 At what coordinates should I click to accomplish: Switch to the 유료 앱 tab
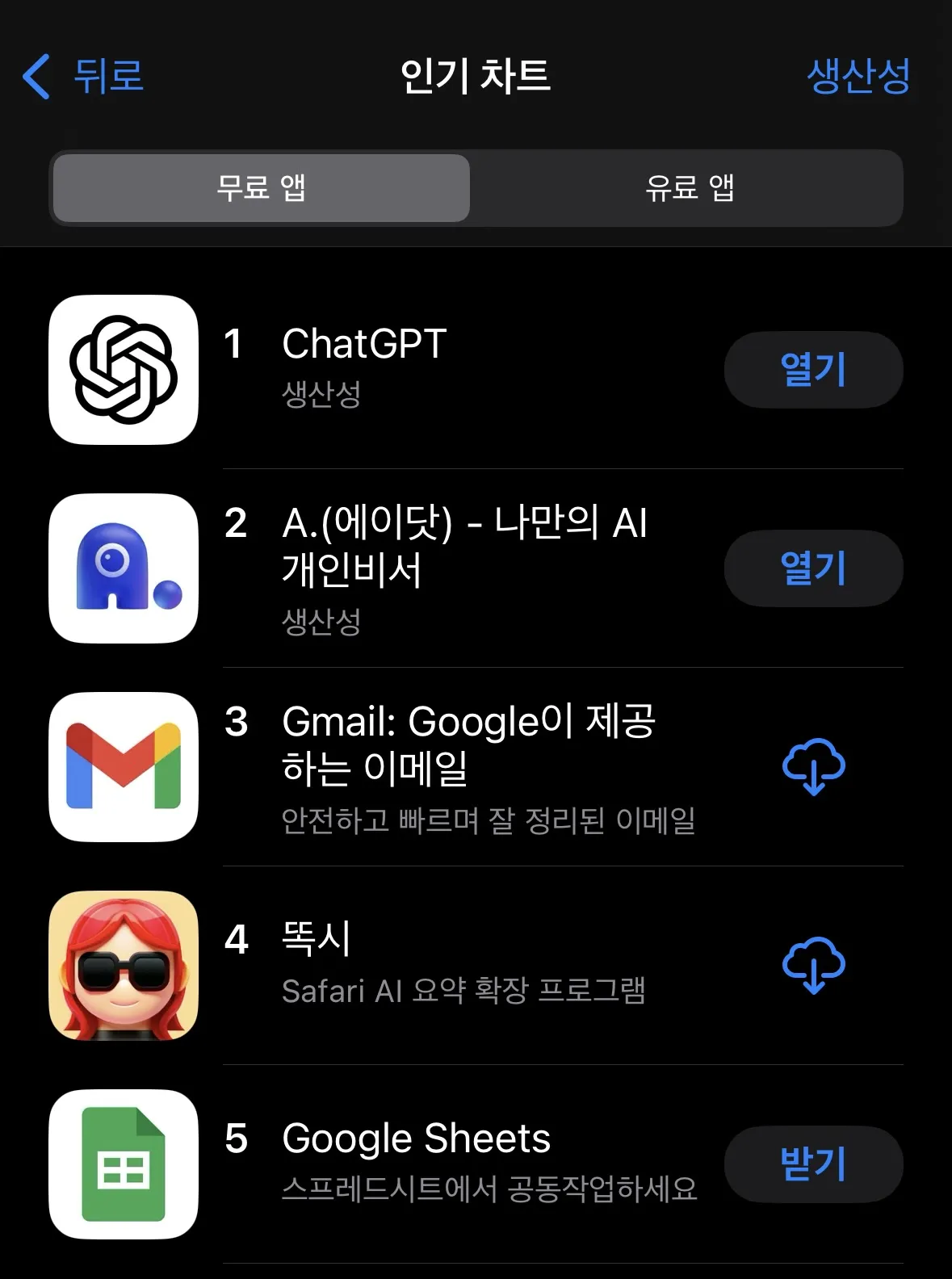coord(686,188)
